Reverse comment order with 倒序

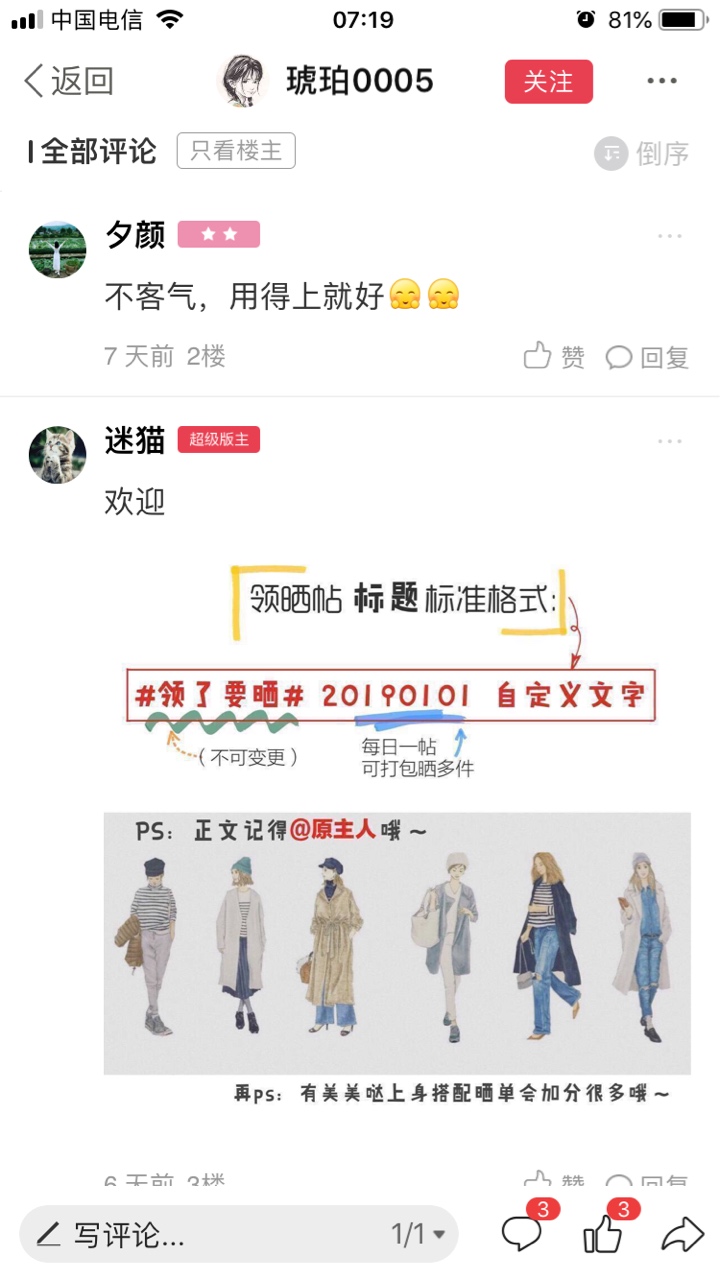click(642, 153)
